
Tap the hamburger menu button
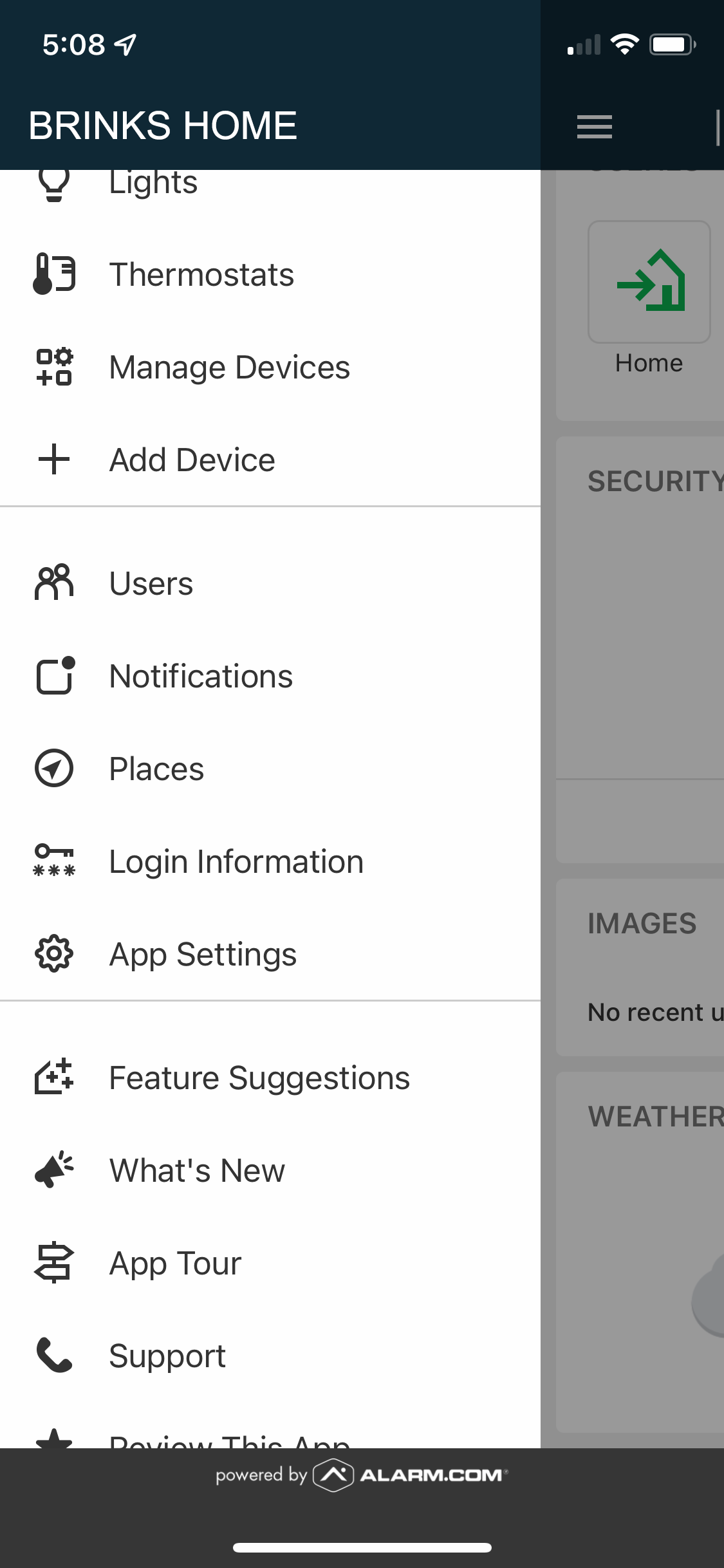tap(594, 126)
